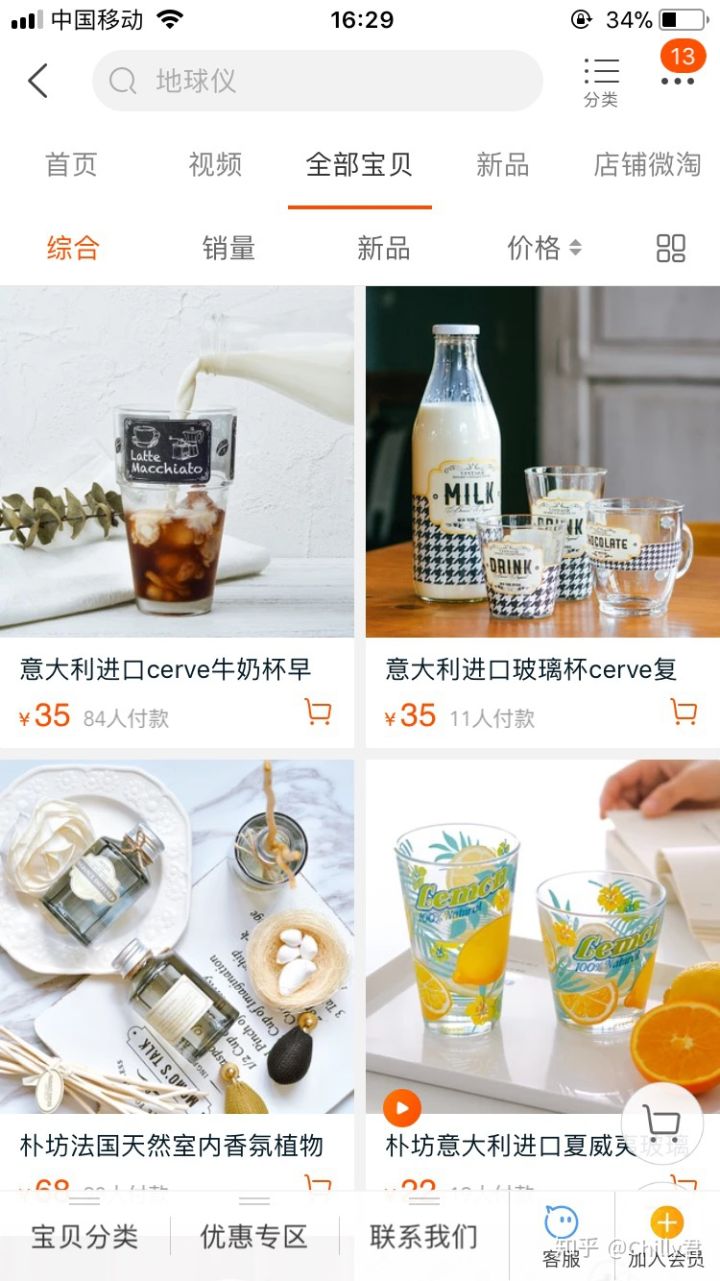This screenshot has width=720, height=1281.
Task: Toggle the grid layout view icon
Action: click(670, 249)
